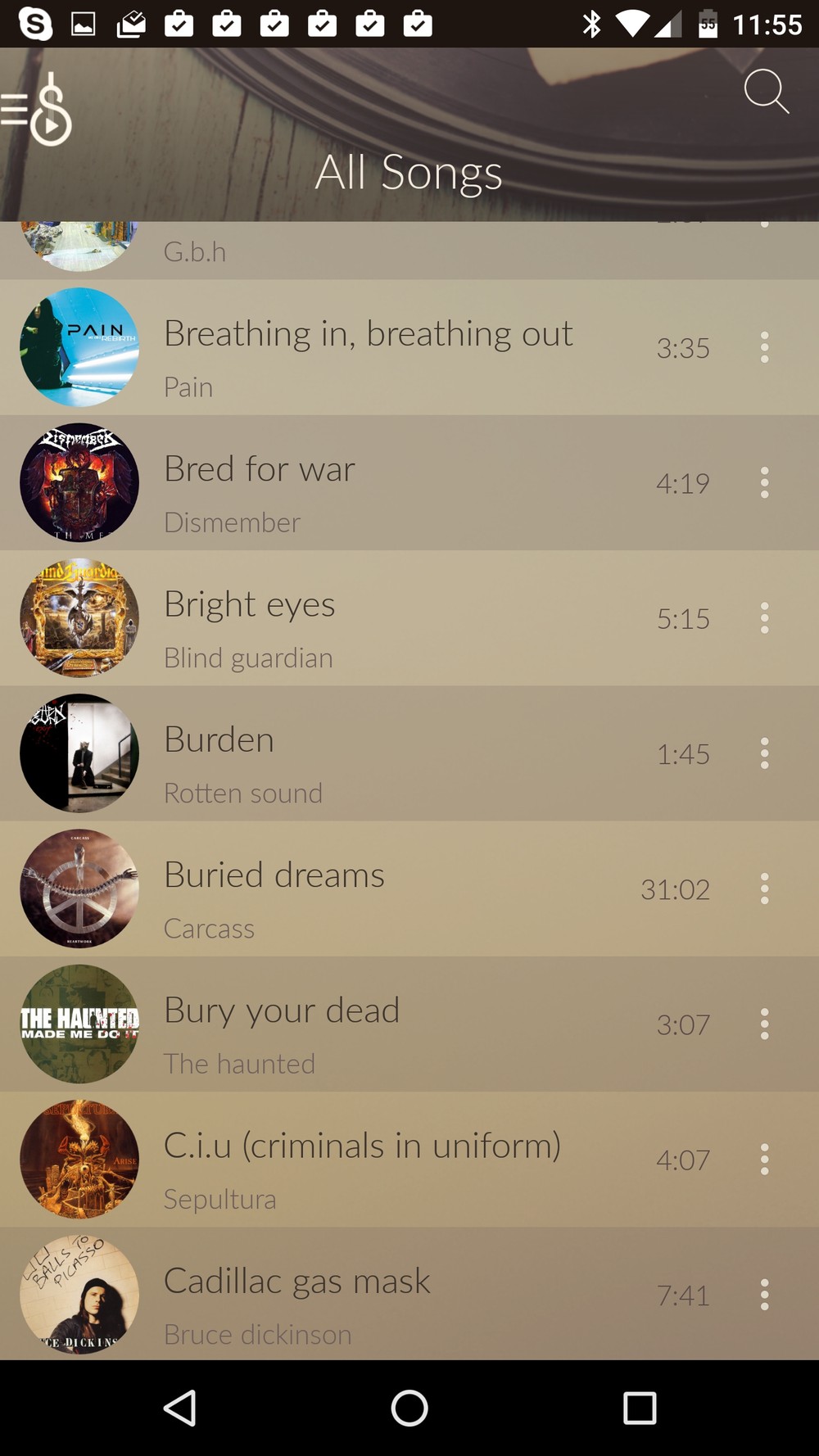
Task: Open more options for Burden
Action: click(764, 753)
